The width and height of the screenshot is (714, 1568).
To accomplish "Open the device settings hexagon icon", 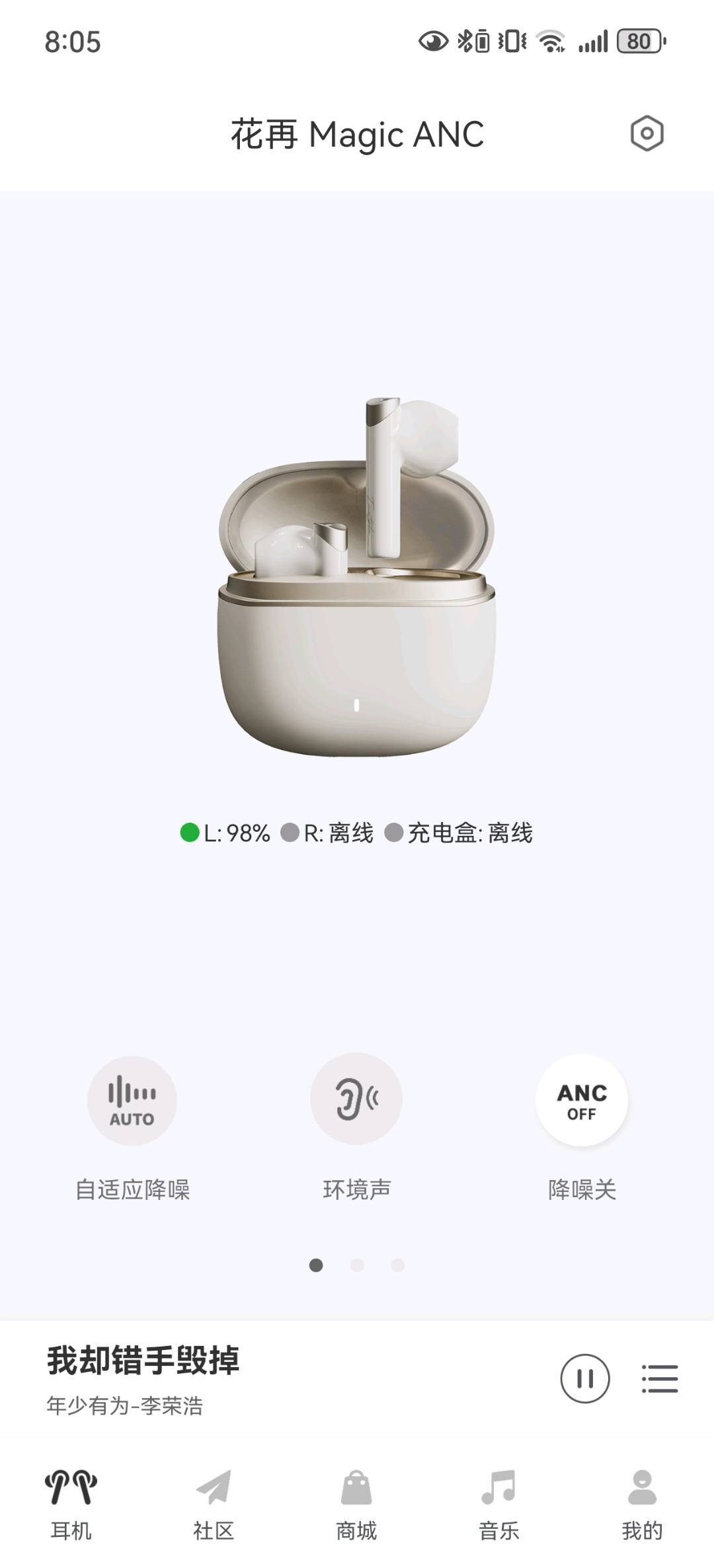I will point(647,133).
